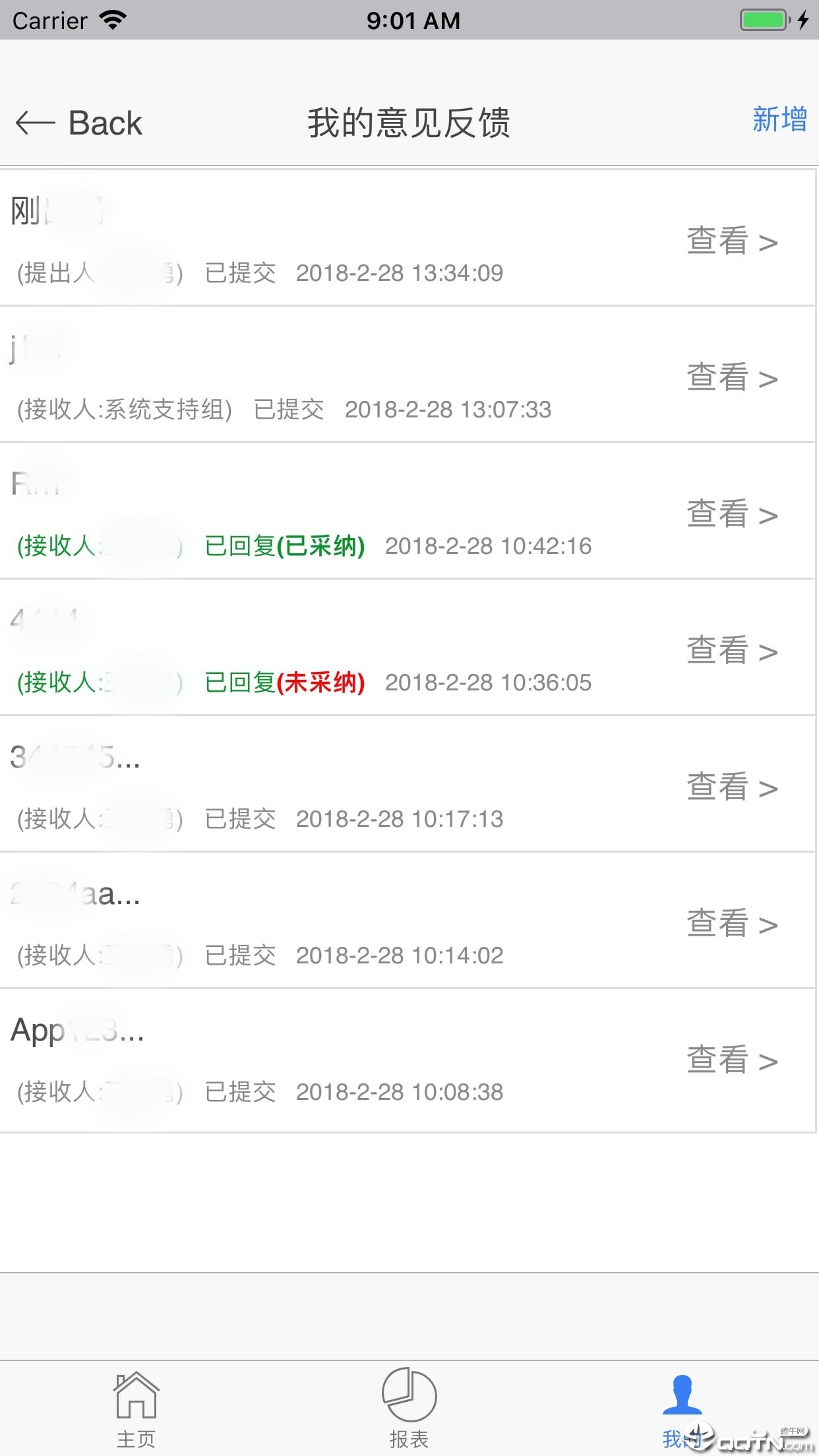View feedback submitted at 13:34:09
The image size is (819, 1456).
[x=732, y=241]
